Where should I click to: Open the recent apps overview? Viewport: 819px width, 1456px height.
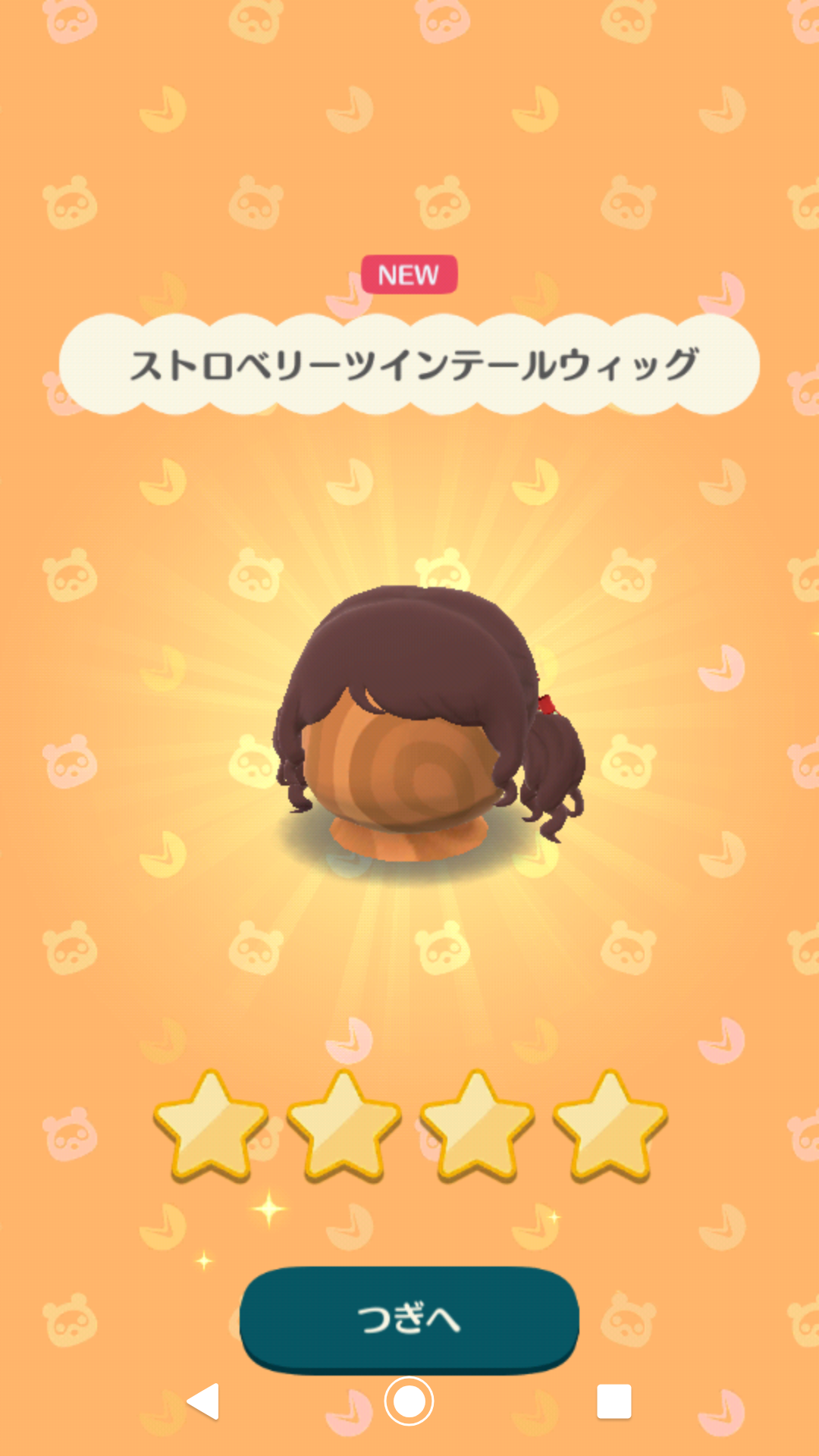click(613, 1401)
